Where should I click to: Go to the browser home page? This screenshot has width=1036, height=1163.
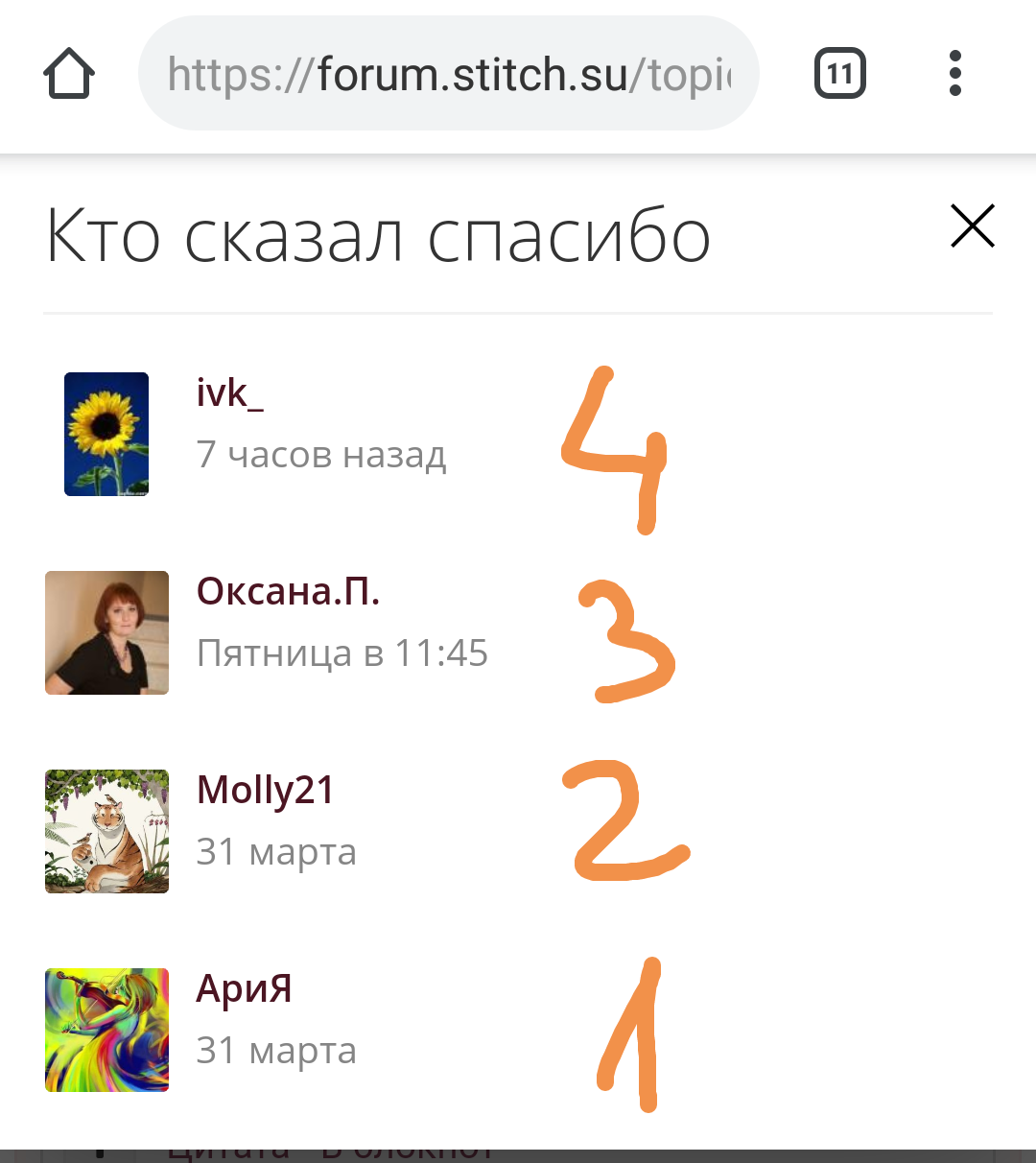[x=69, y=74]
